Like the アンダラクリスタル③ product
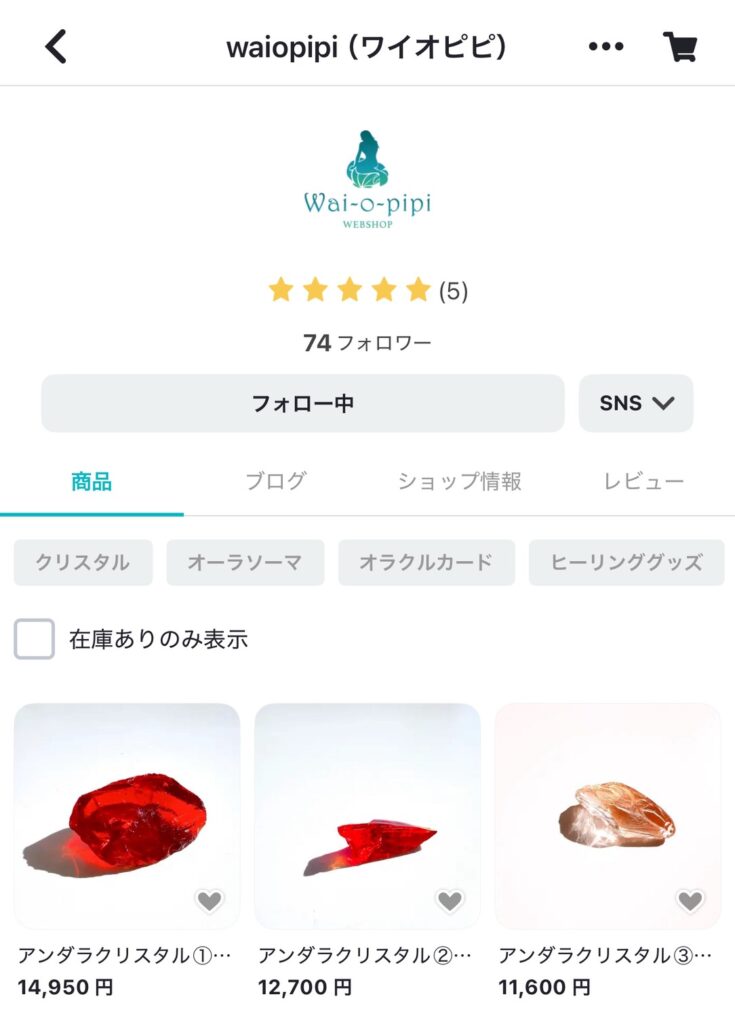The width and height of the screenshot is (735, 1024). [690, 901]
